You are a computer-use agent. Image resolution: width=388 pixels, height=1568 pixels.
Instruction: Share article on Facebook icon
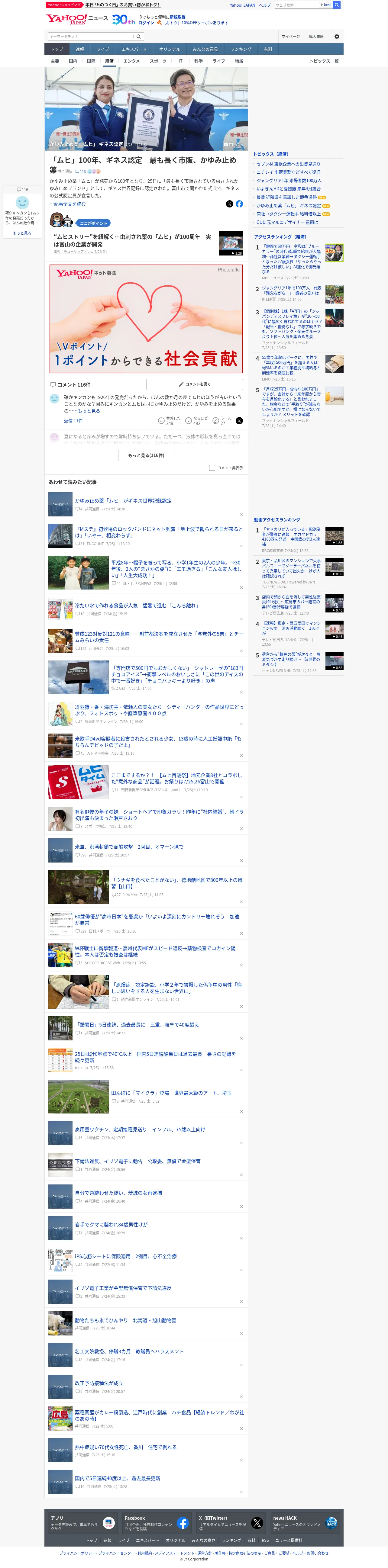pyautogui.click(x=239, y=204)
